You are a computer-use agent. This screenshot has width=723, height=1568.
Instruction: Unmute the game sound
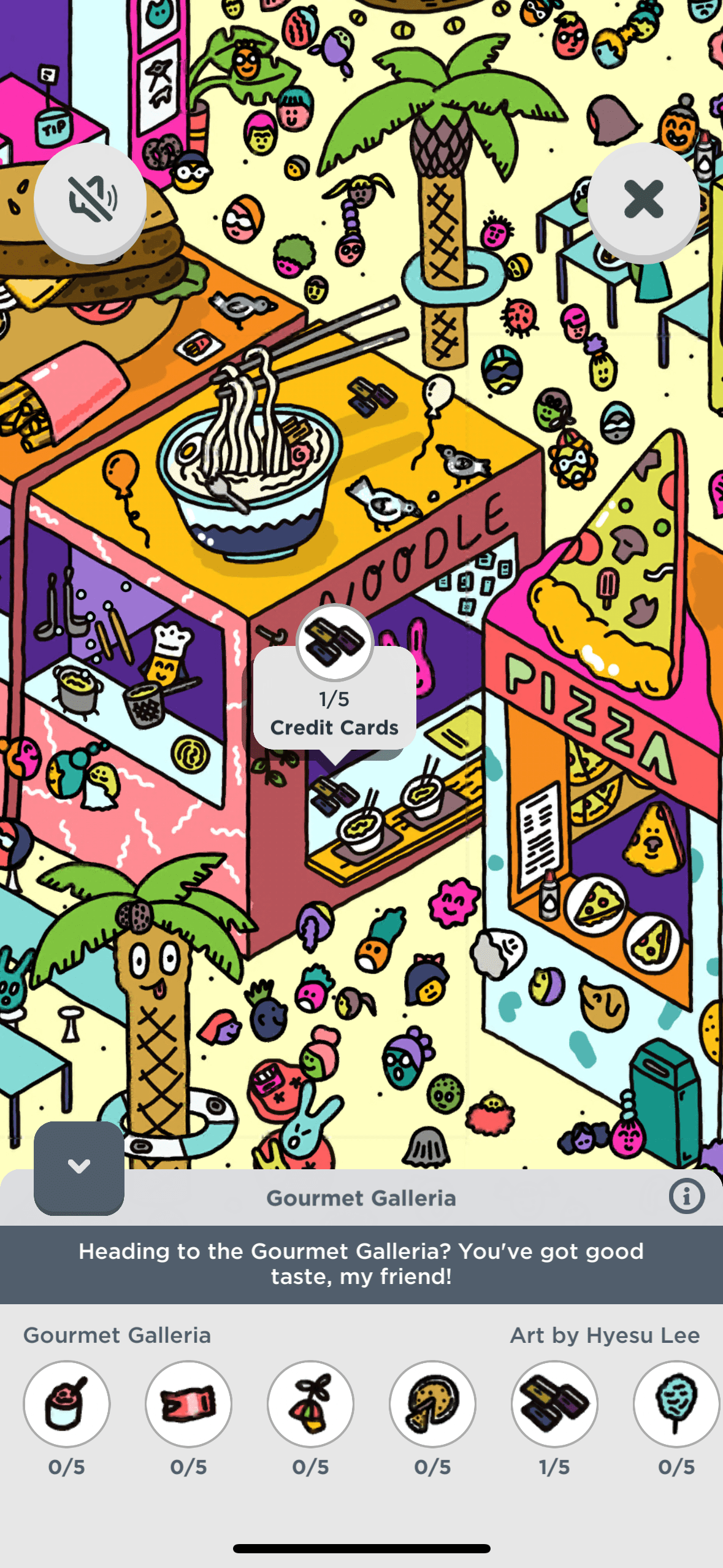pyautogui.click(x=90, y=199)
